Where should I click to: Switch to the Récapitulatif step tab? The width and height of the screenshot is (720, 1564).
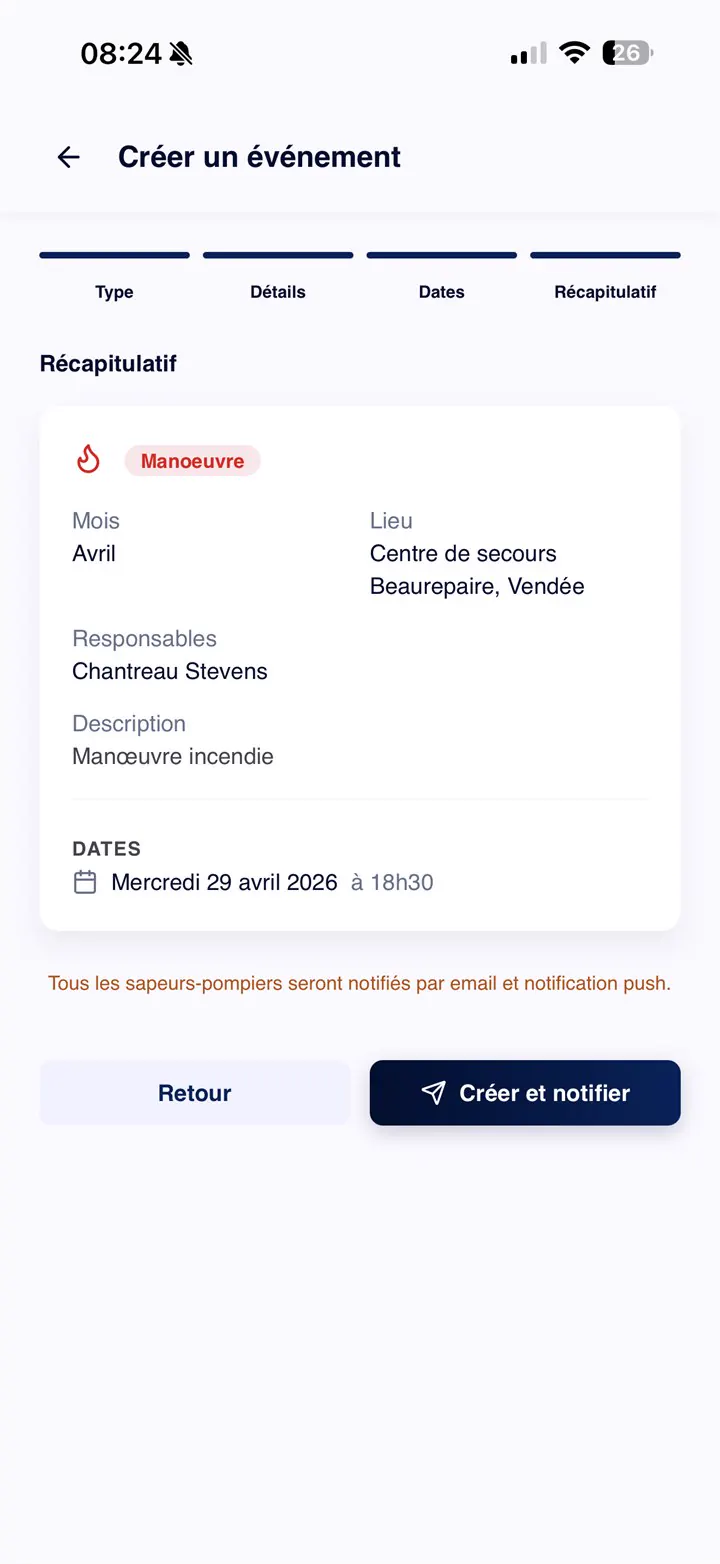(x=605, y=292)
